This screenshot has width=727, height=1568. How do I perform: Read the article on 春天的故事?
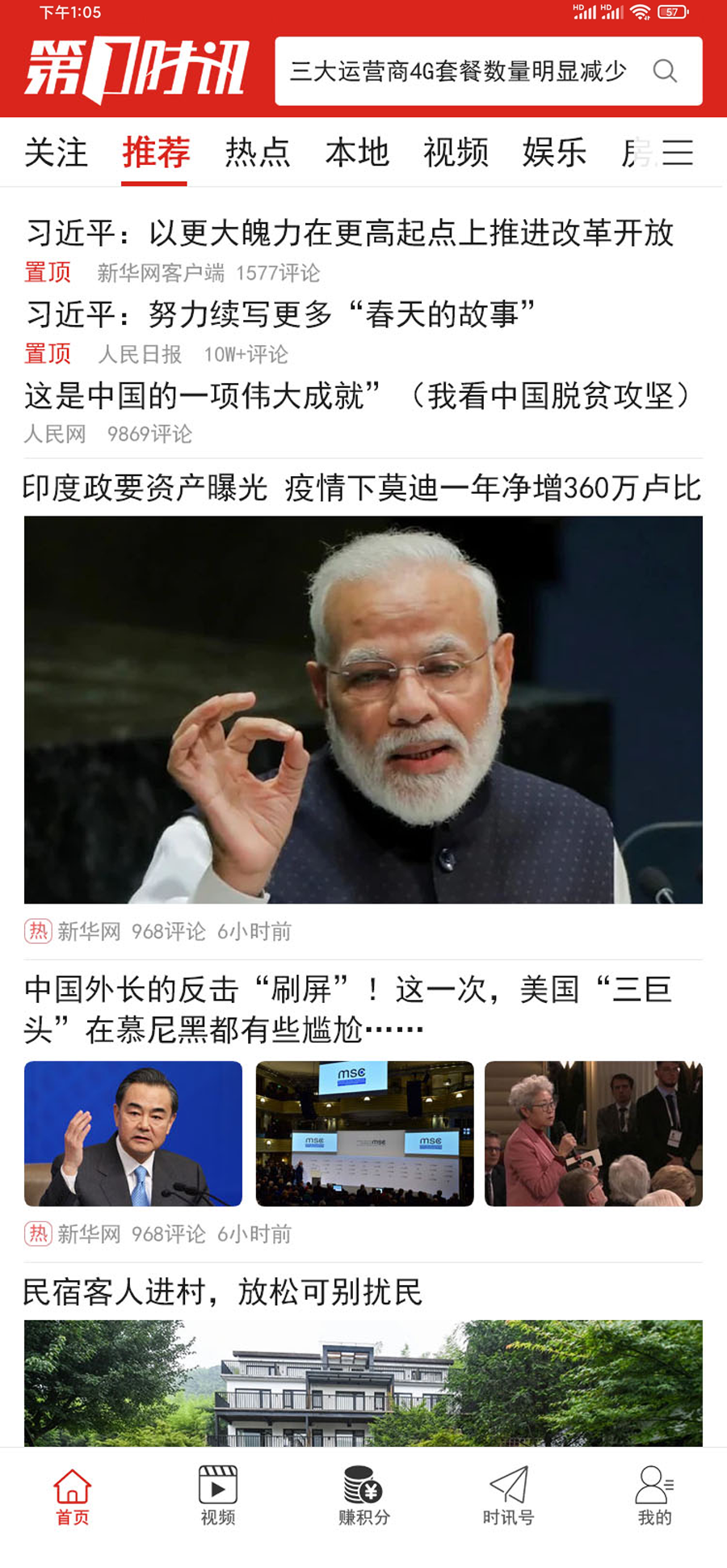(x=280, y=314)
